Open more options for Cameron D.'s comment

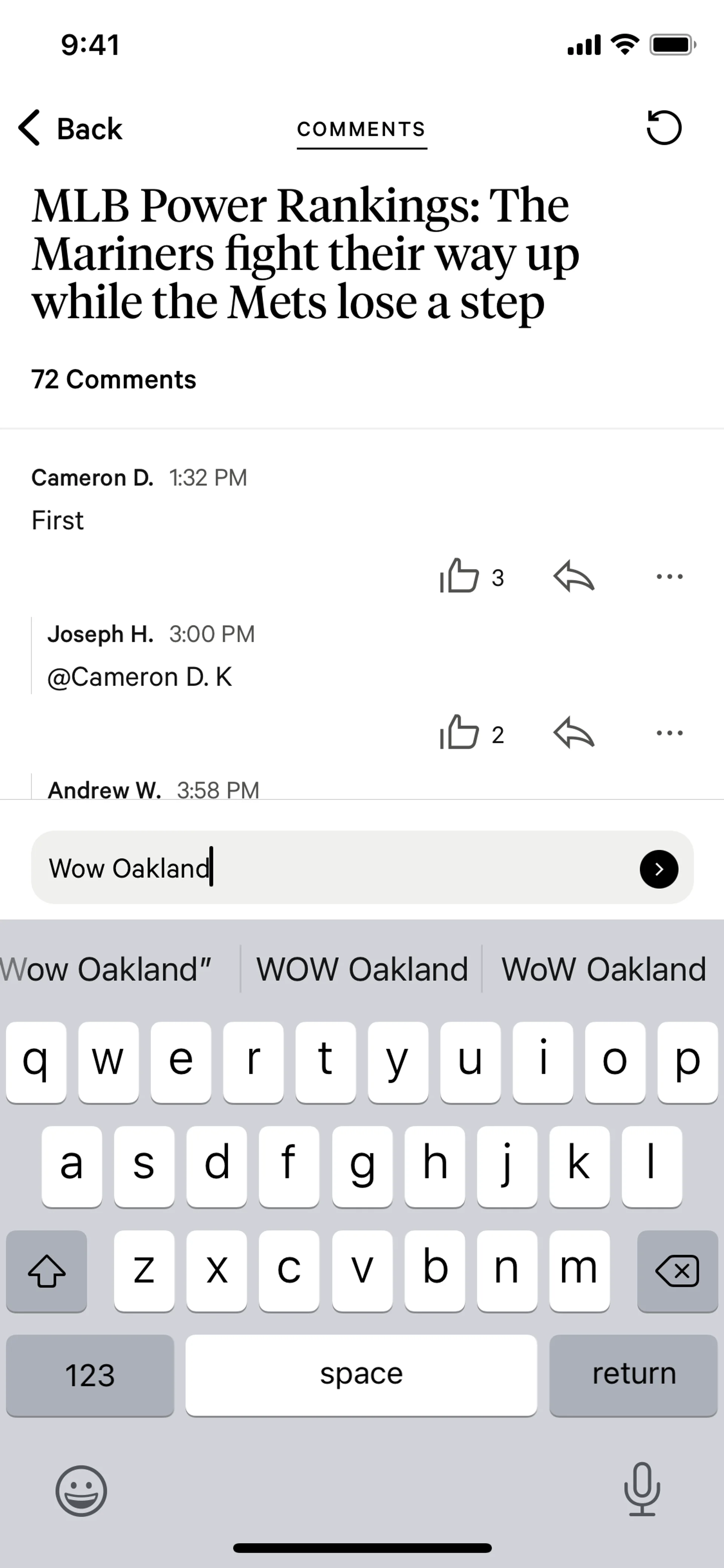(x=669, y=576)
